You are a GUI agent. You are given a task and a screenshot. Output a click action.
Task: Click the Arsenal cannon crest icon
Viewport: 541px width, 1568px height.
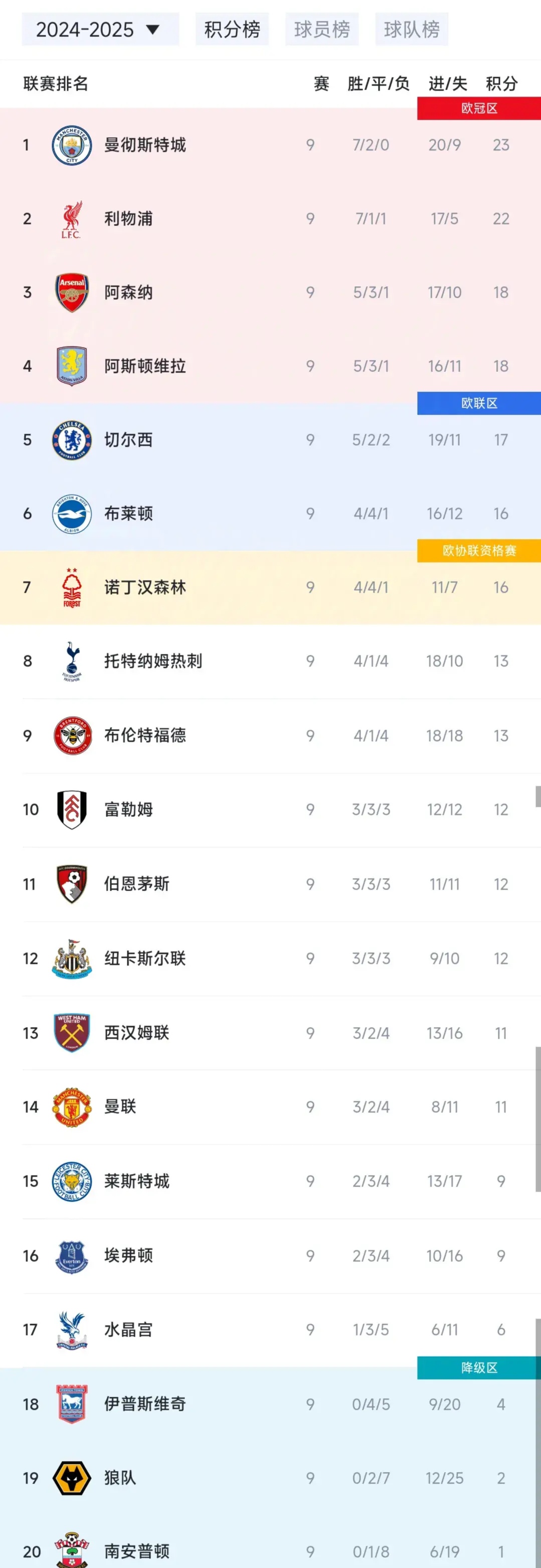71,293
